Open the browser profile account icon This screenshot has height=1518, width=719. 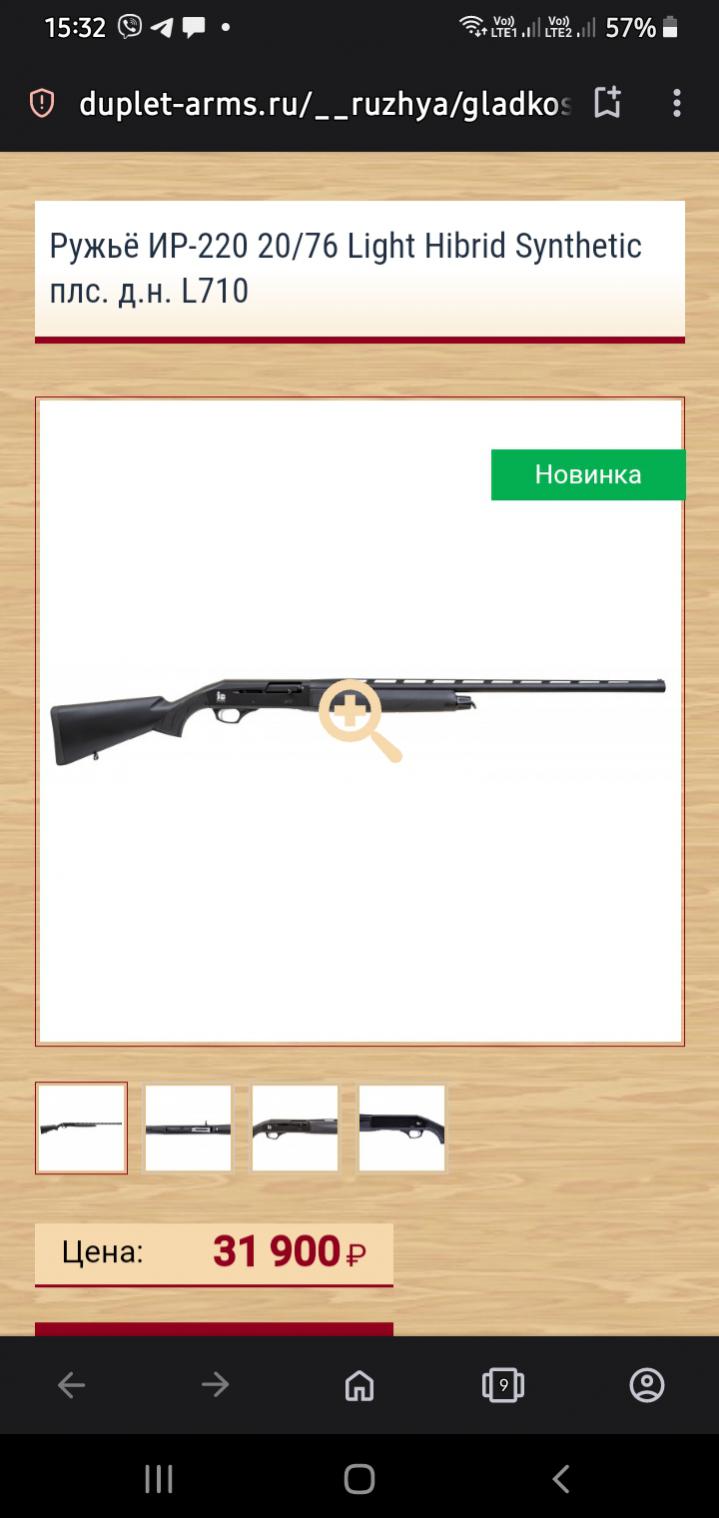647,1385
